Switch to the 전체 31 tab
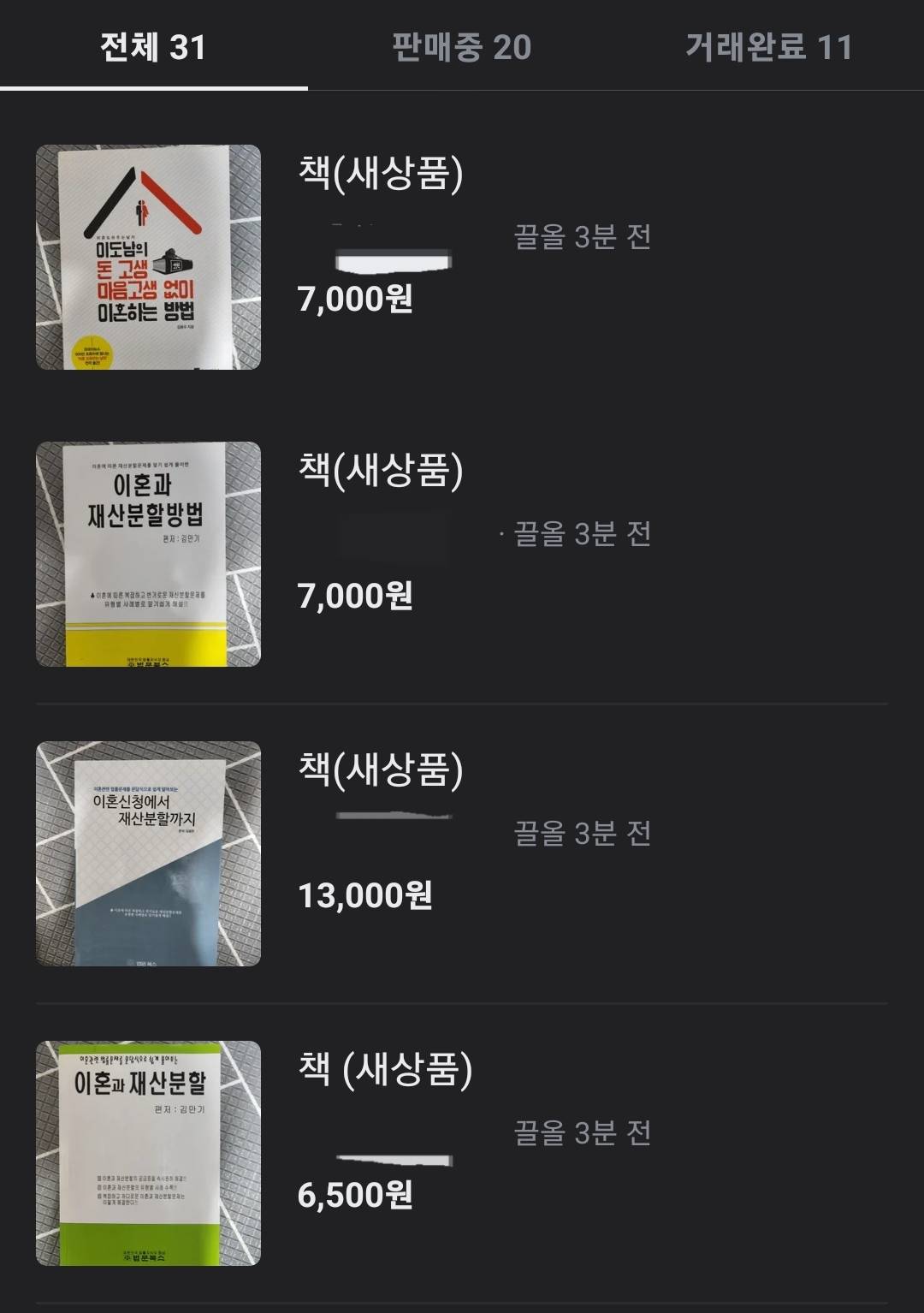The image size is (924, 1313). click(x=153, y=47)
